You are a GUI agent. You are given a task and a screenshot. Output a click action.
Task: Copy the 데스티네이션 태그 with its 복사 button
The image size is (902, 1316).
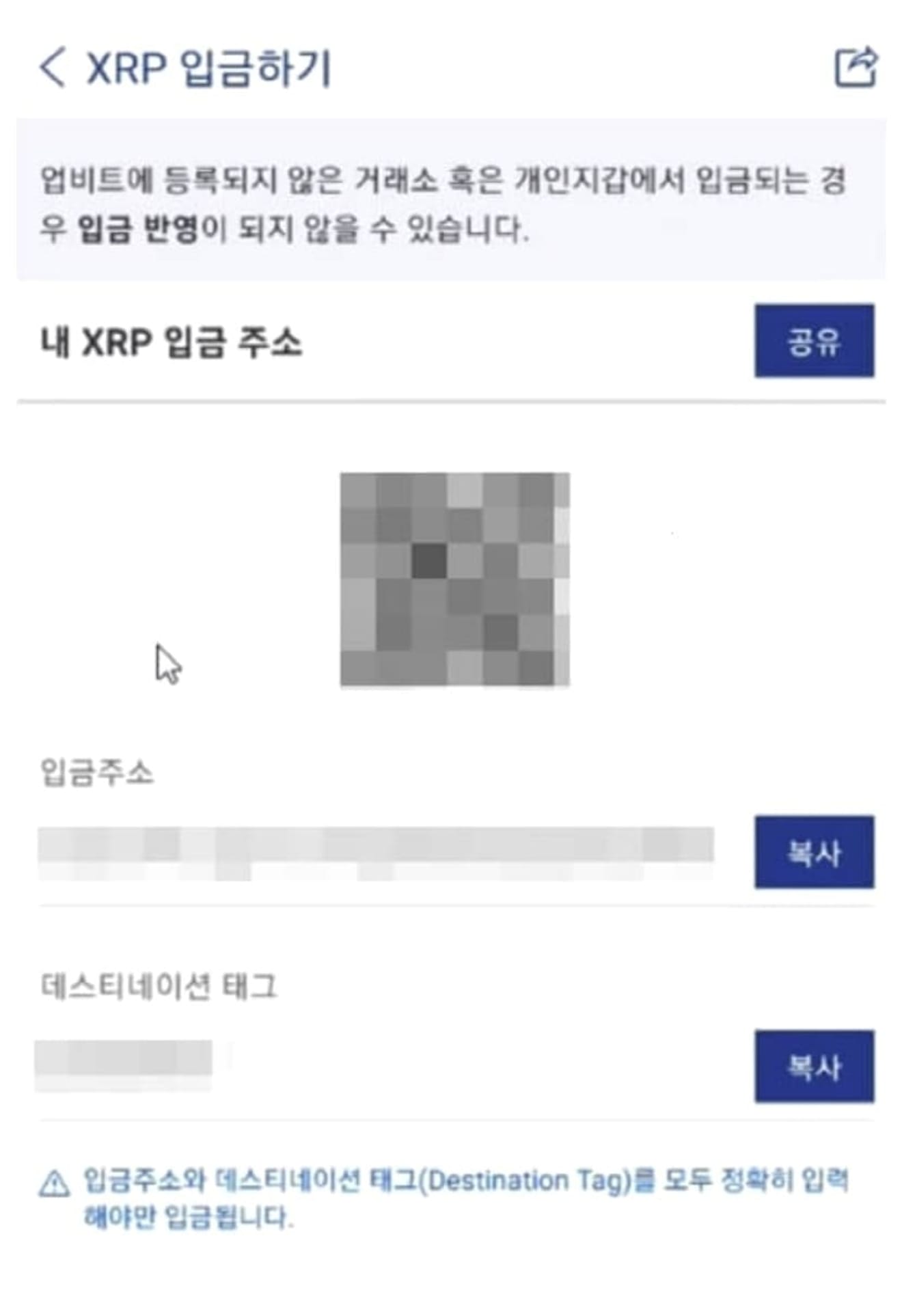click(814, 1066)
